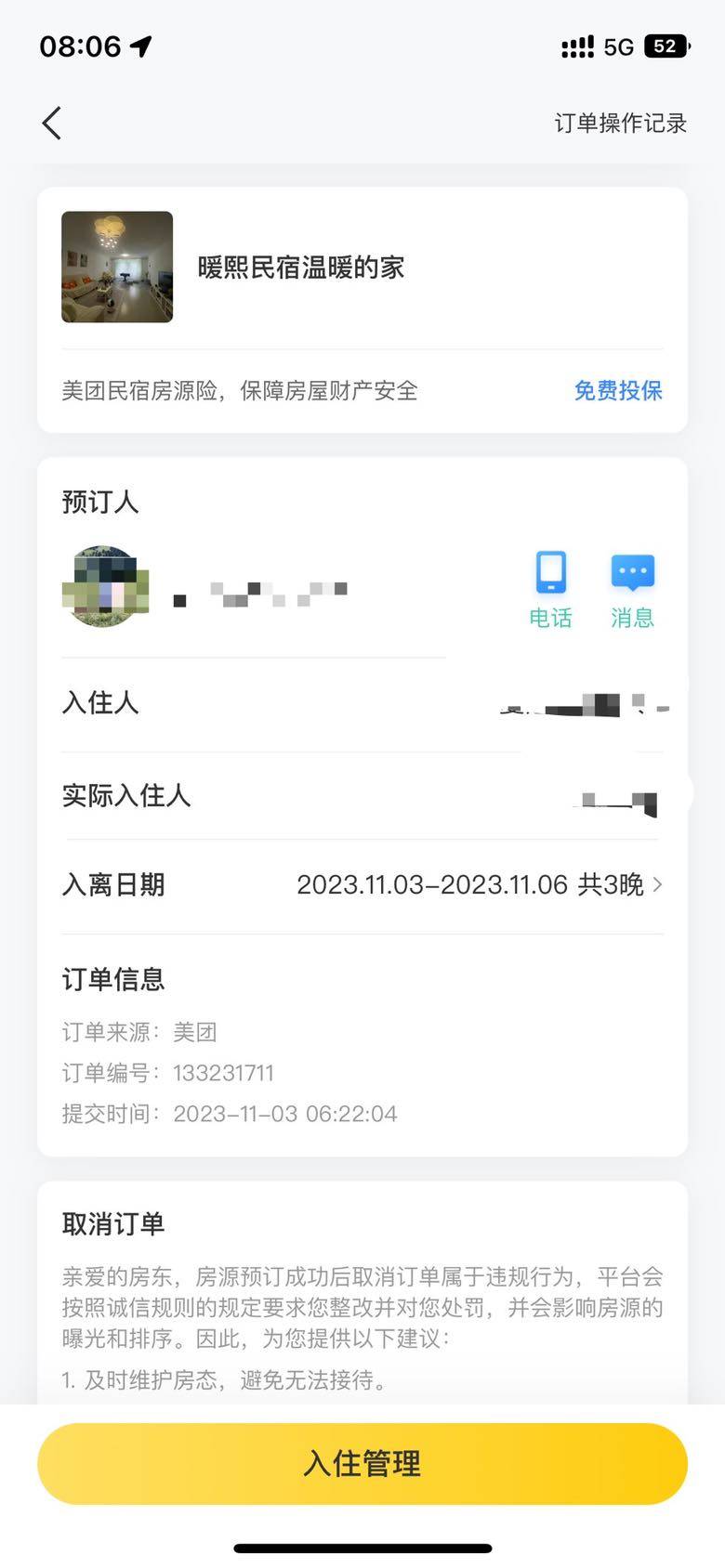Viewport: 725px width, 1568px height.
Task: Tap the 入住管理 button
Action: 362,1463
